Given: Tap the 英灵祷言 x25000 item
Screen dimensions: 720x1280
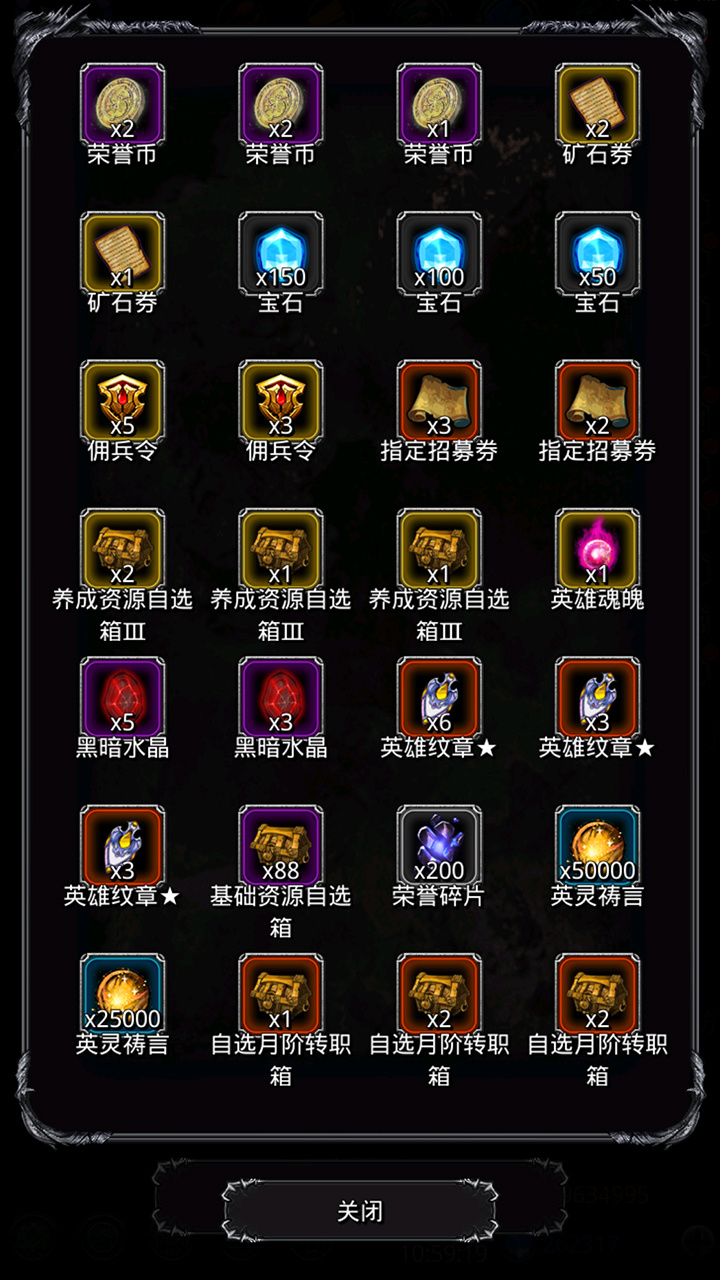Looking at the screenshot, I should [x=122, y=994].
